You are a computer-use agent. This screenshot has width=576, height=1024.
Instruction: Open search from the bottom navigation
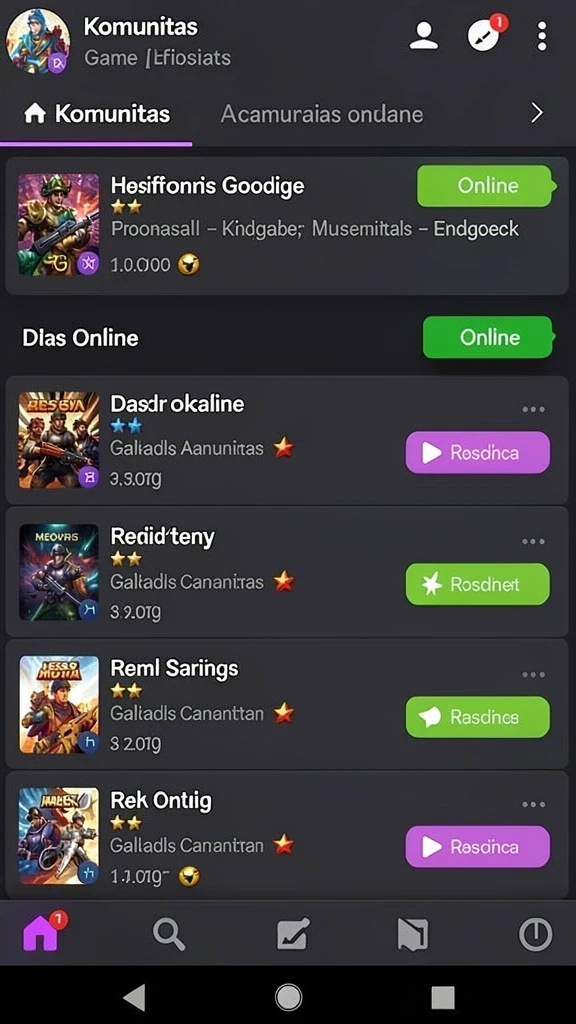tap(168, 934)
